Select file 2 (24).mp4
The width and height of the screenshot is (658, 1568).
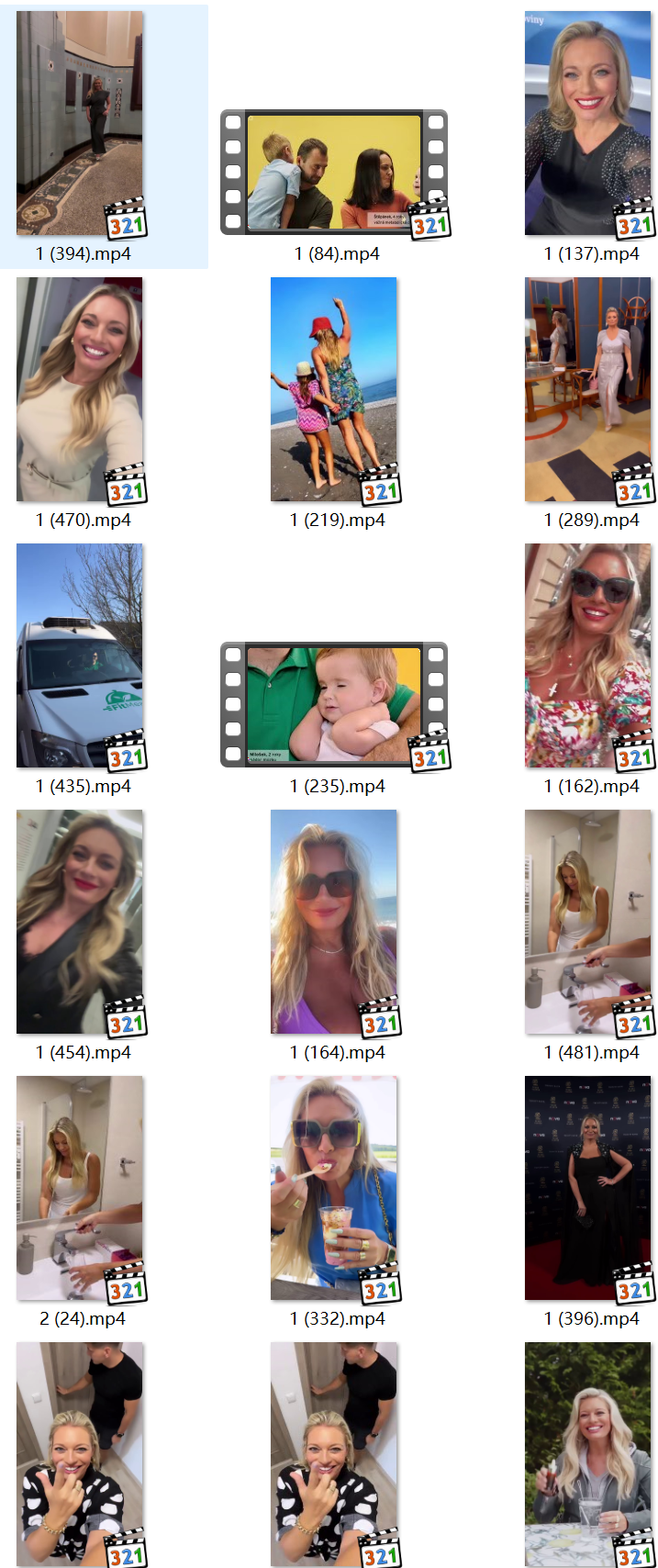80,1188
